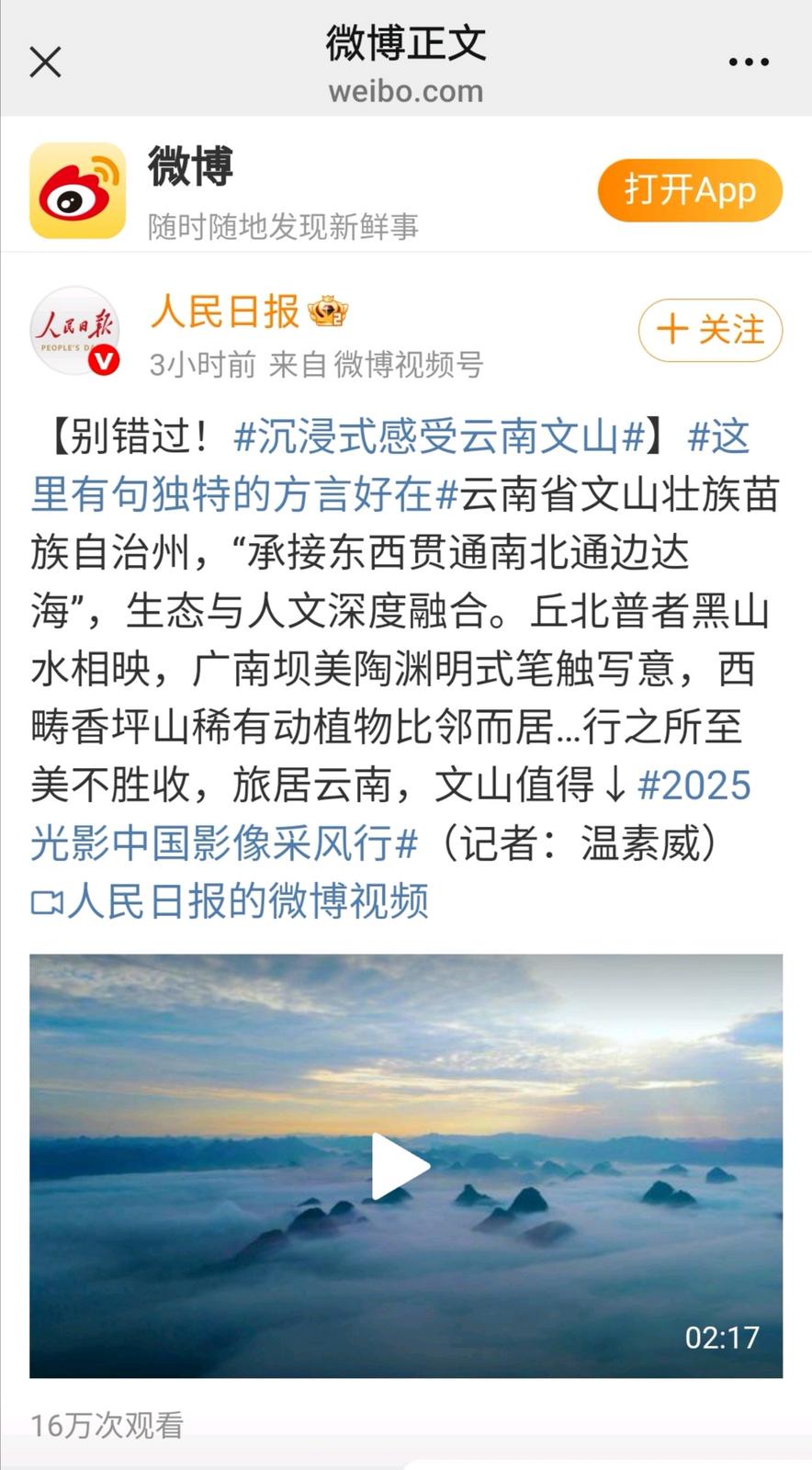812x1470 pixels.
Task: Open the 人民日报 account name link
Action: click(x=225, y=312)
